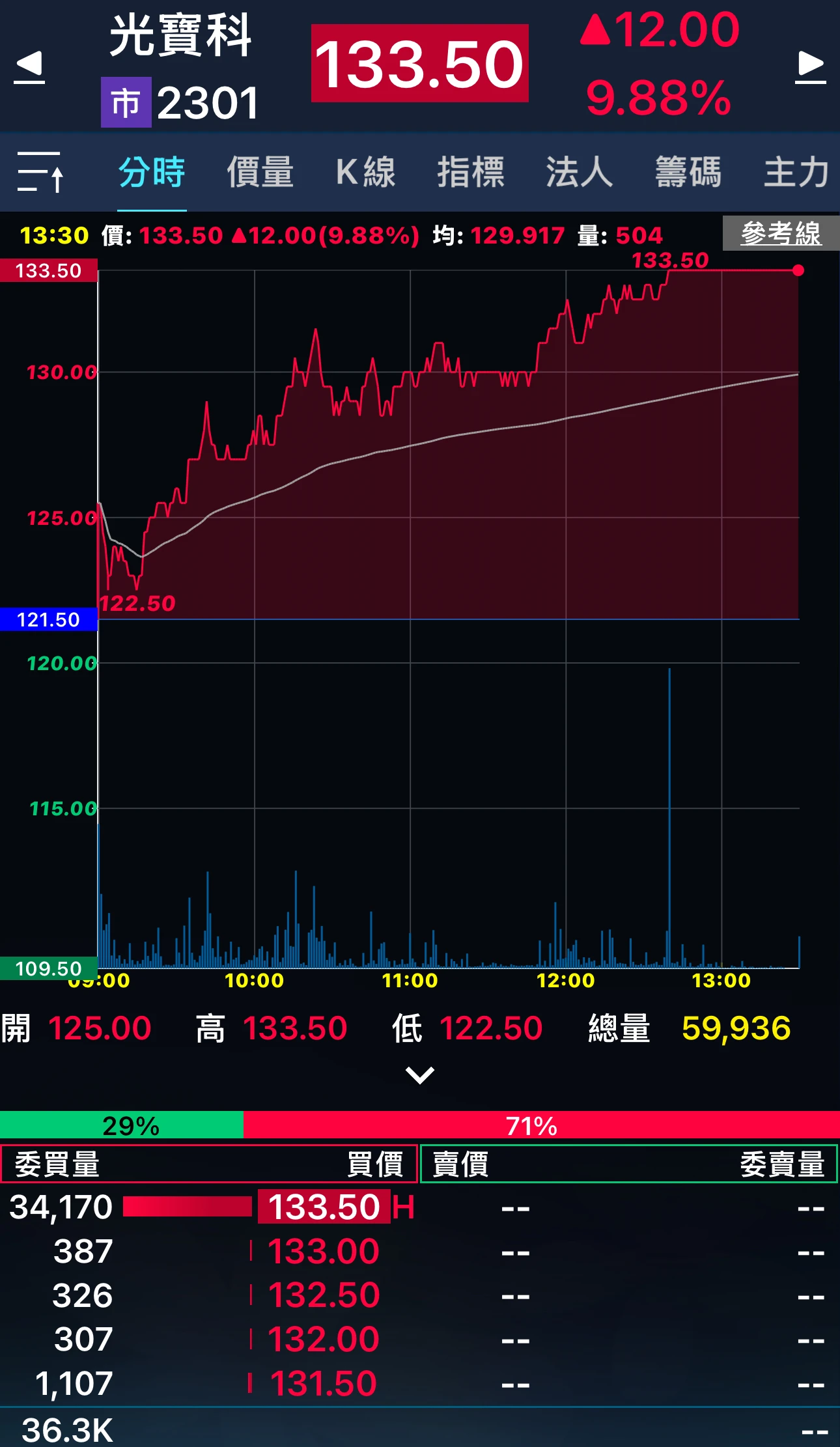
Task: Switch to the 籌碼 tab
Action: 688,173
